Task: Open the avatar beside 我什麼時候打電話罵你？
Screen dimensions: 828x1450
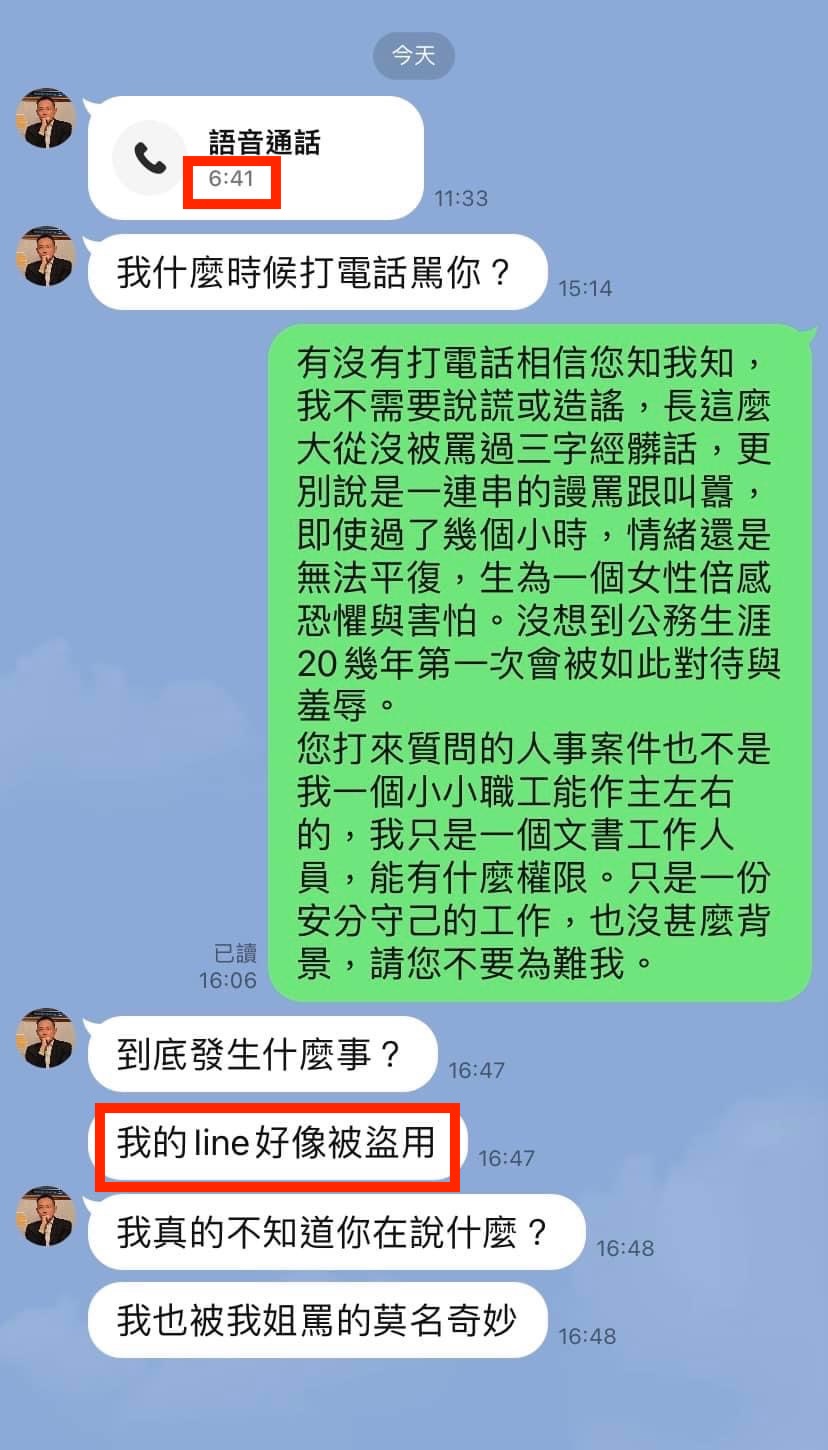Action: pyautogui.click(x=45, y=256)
